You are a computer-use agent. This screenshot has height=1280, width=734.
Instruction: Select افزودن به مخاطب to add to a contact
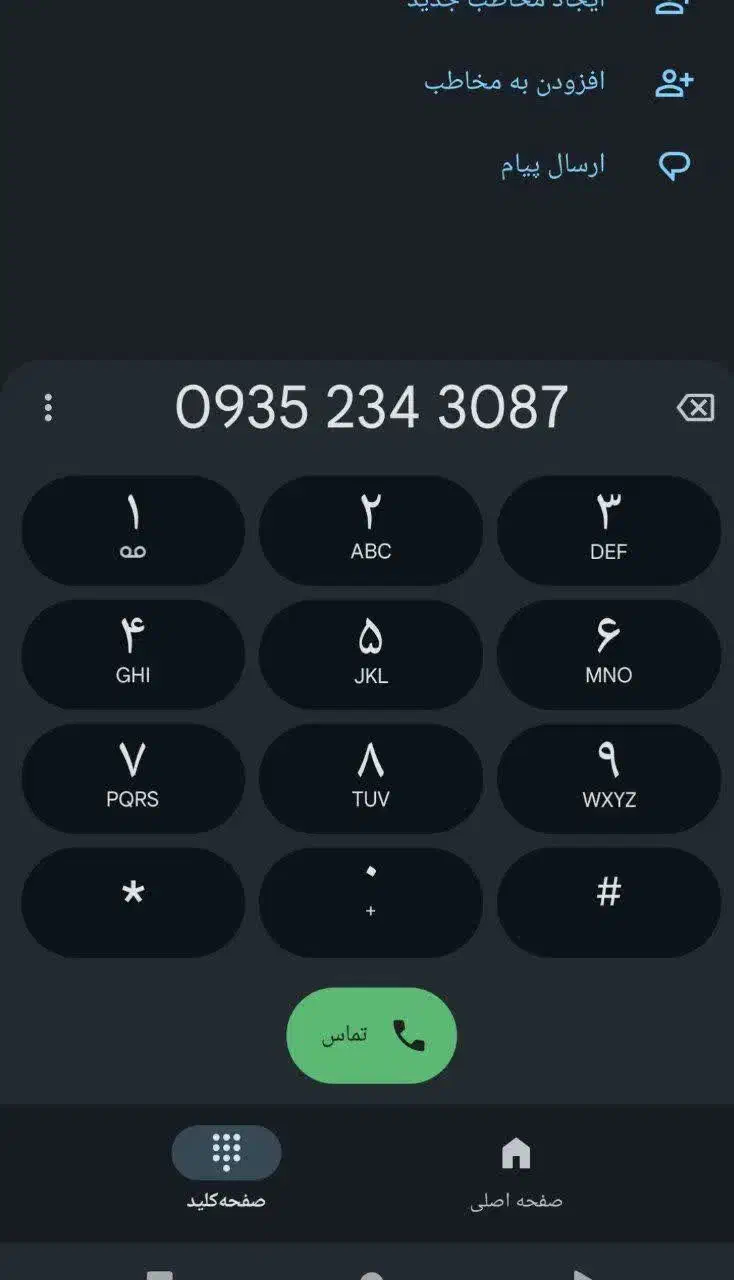pyautogui.click(x=558, y=83)
